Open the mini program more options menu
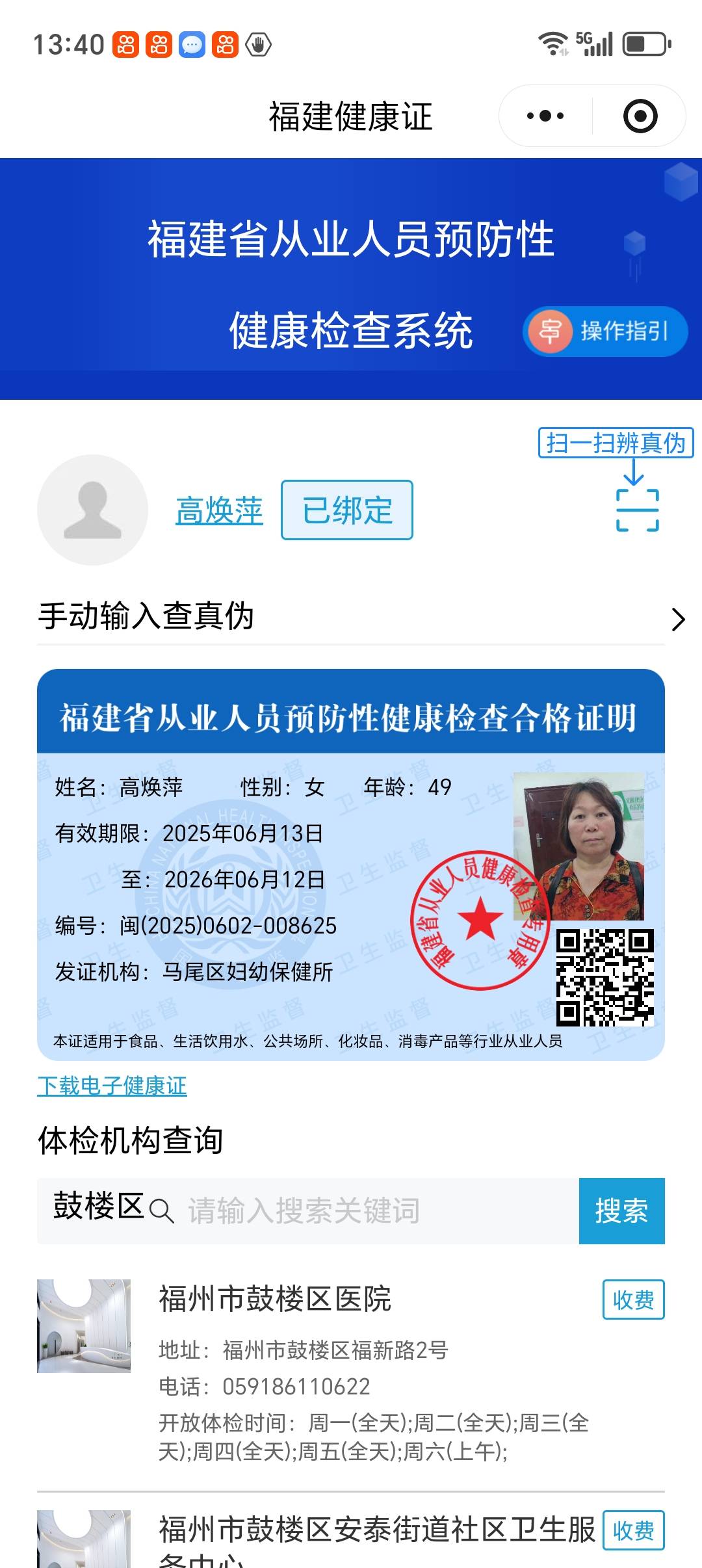This screenshot has width=702, height=1568. point(545,116)
